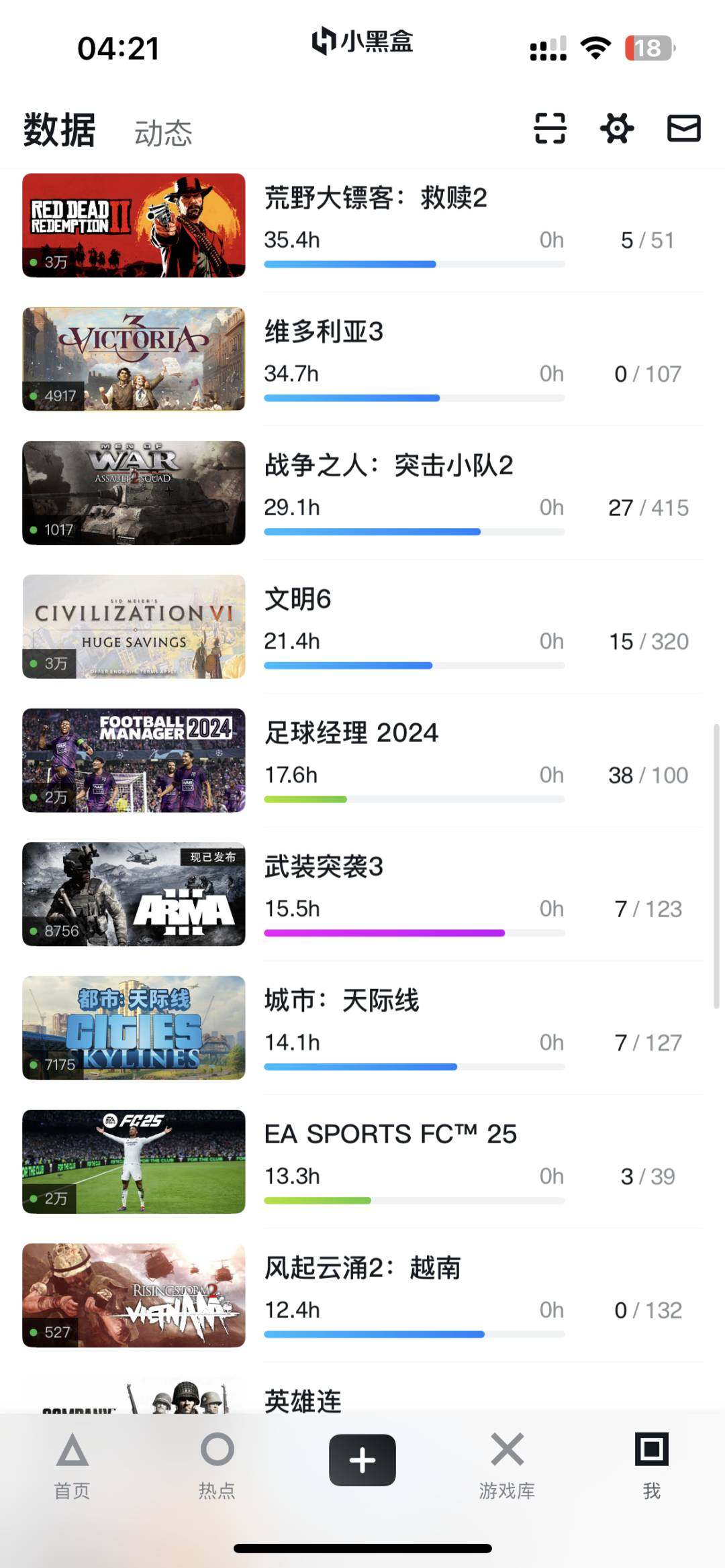Select the 数据 tab
Viewport: 725px width, 1568px height.
[59, 130]
